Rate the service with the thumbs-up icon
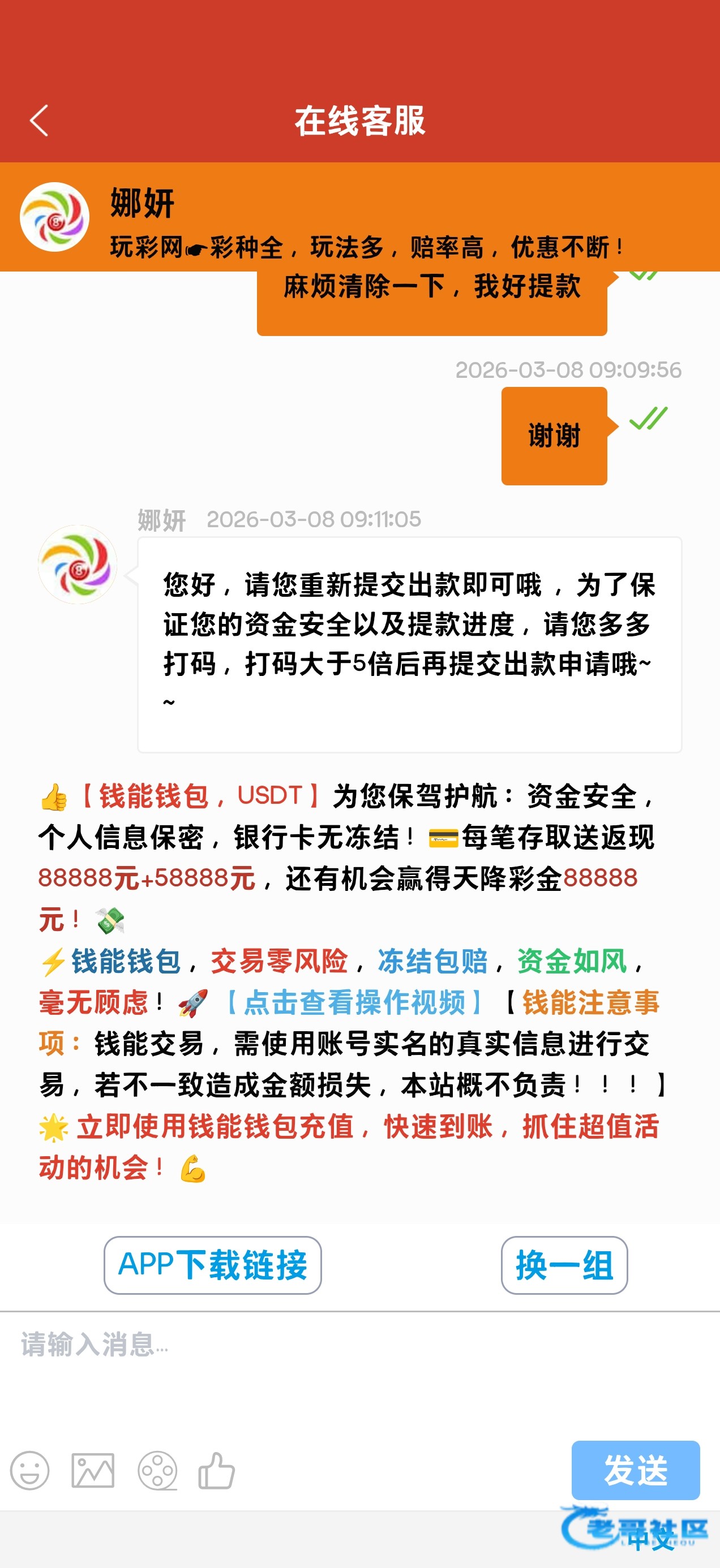720x1568 pixels. pyautogui.click(x=217, y=1471)
